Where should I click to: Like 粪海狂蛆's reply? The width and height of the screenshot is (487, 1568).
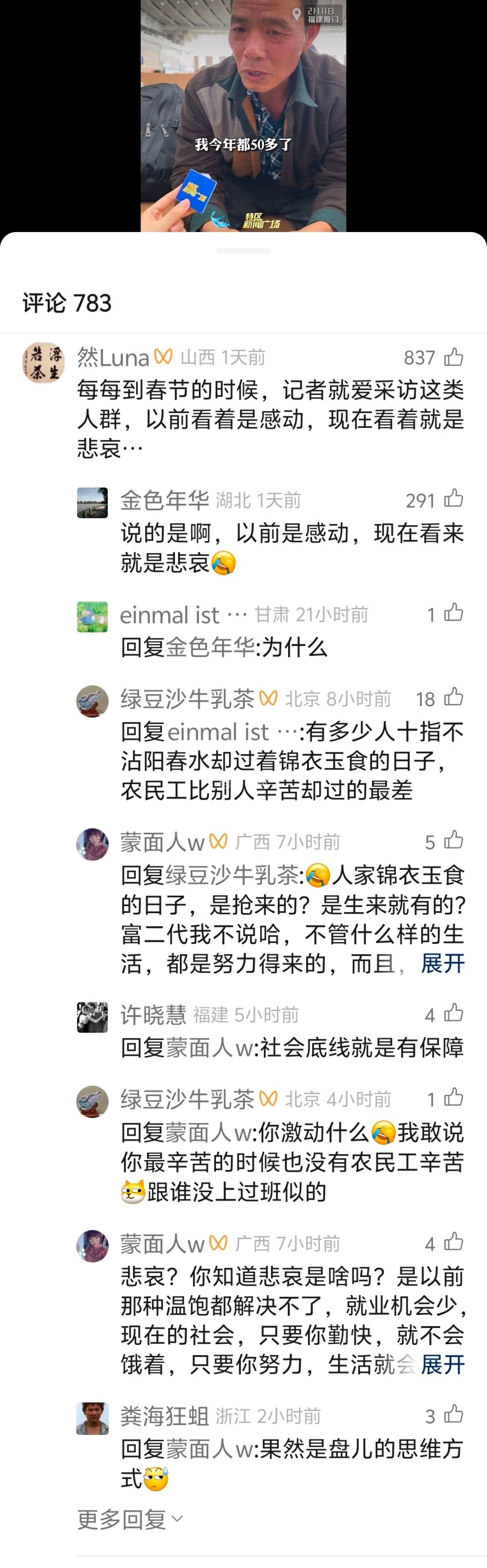[x=453, y=1415]
